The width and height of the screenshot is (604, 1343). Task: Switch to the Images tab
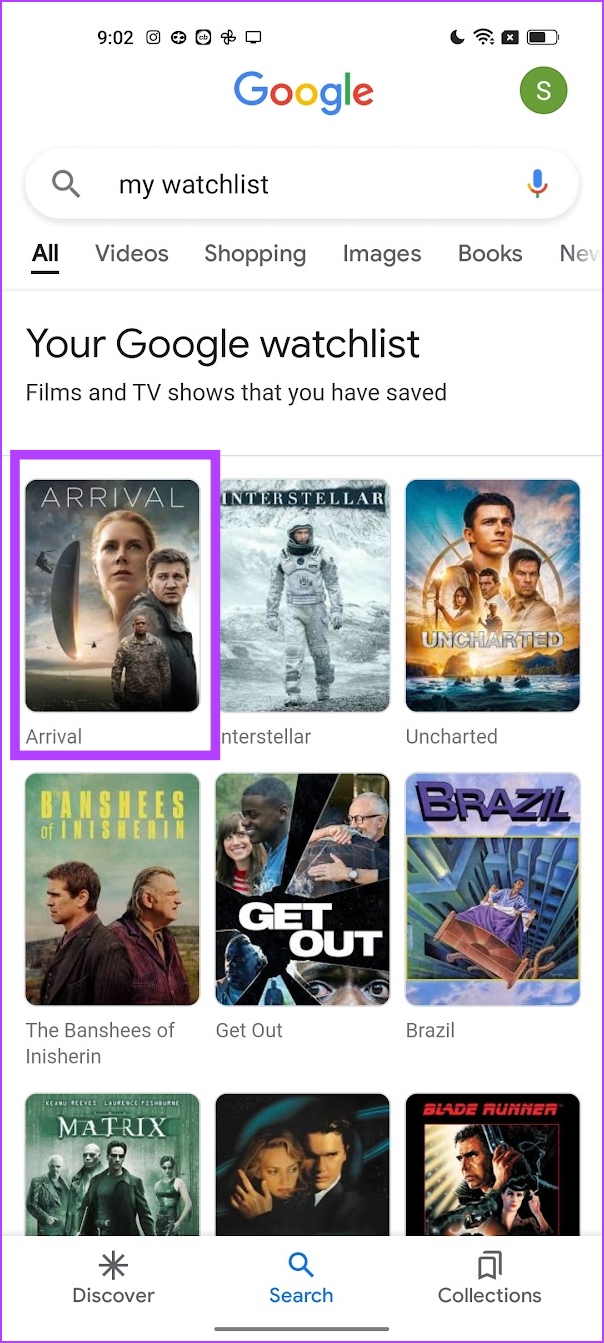(382, 254)
